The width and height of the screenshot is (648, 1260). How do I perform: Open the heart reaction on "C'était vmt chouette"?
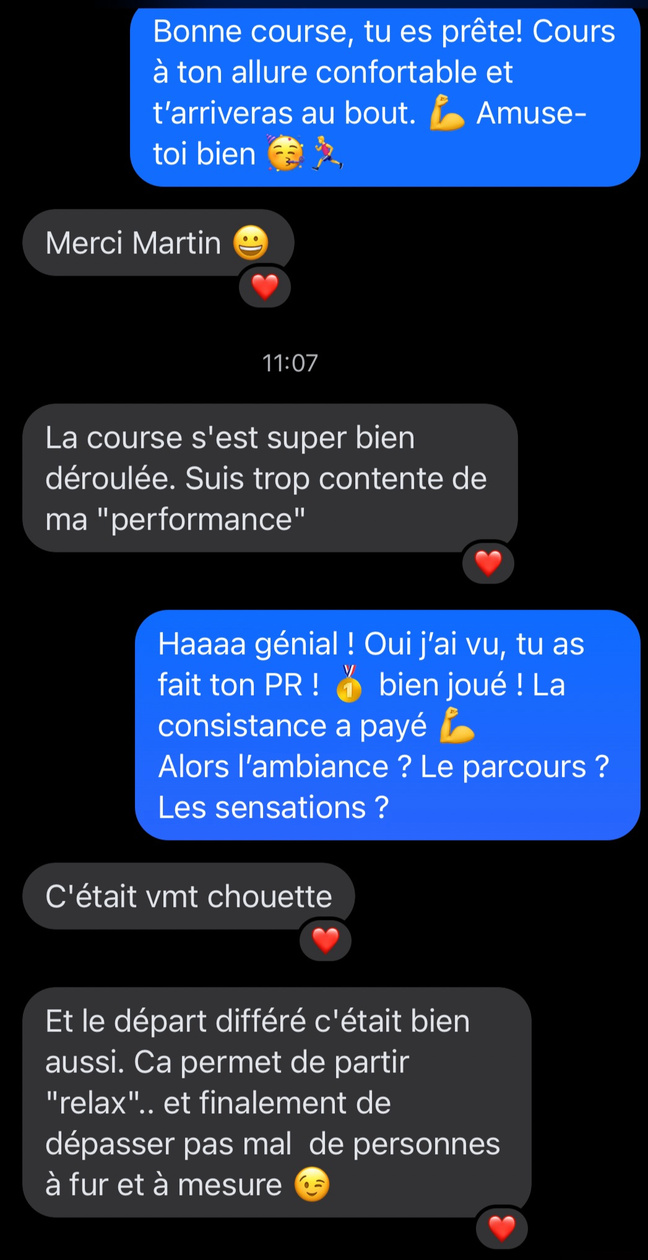coord(326,940)
